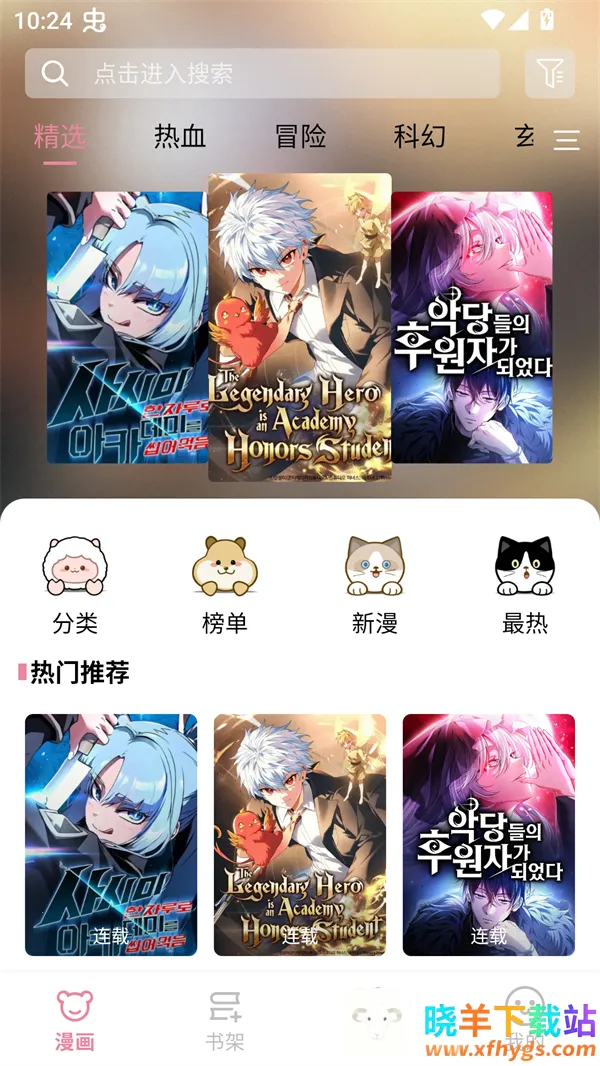Viewport: 600px width, 1066px height.
Task: Select the 冒险 category tab
Action: [300, 136]
